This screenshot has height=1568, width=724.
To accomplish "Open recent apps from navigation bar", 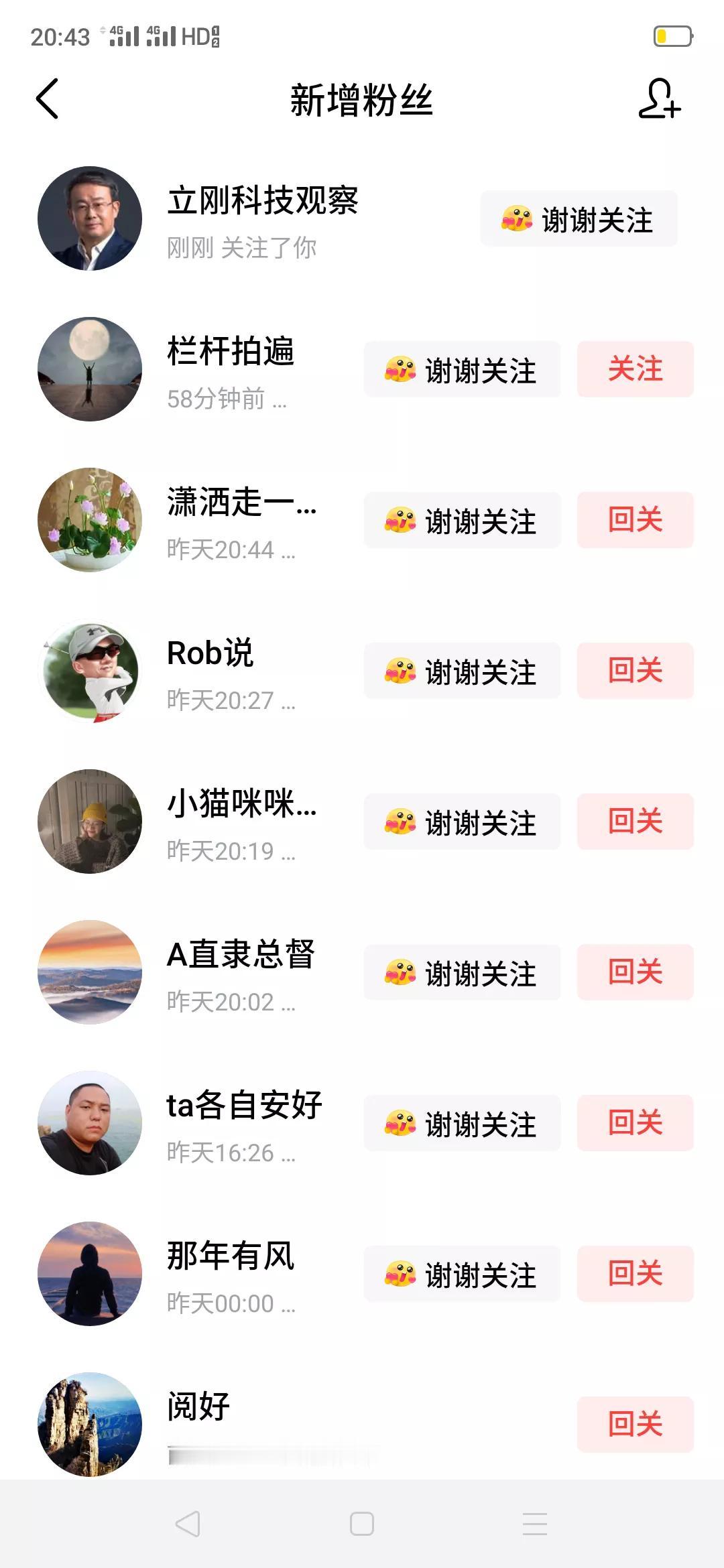I will coord(535,1524).
